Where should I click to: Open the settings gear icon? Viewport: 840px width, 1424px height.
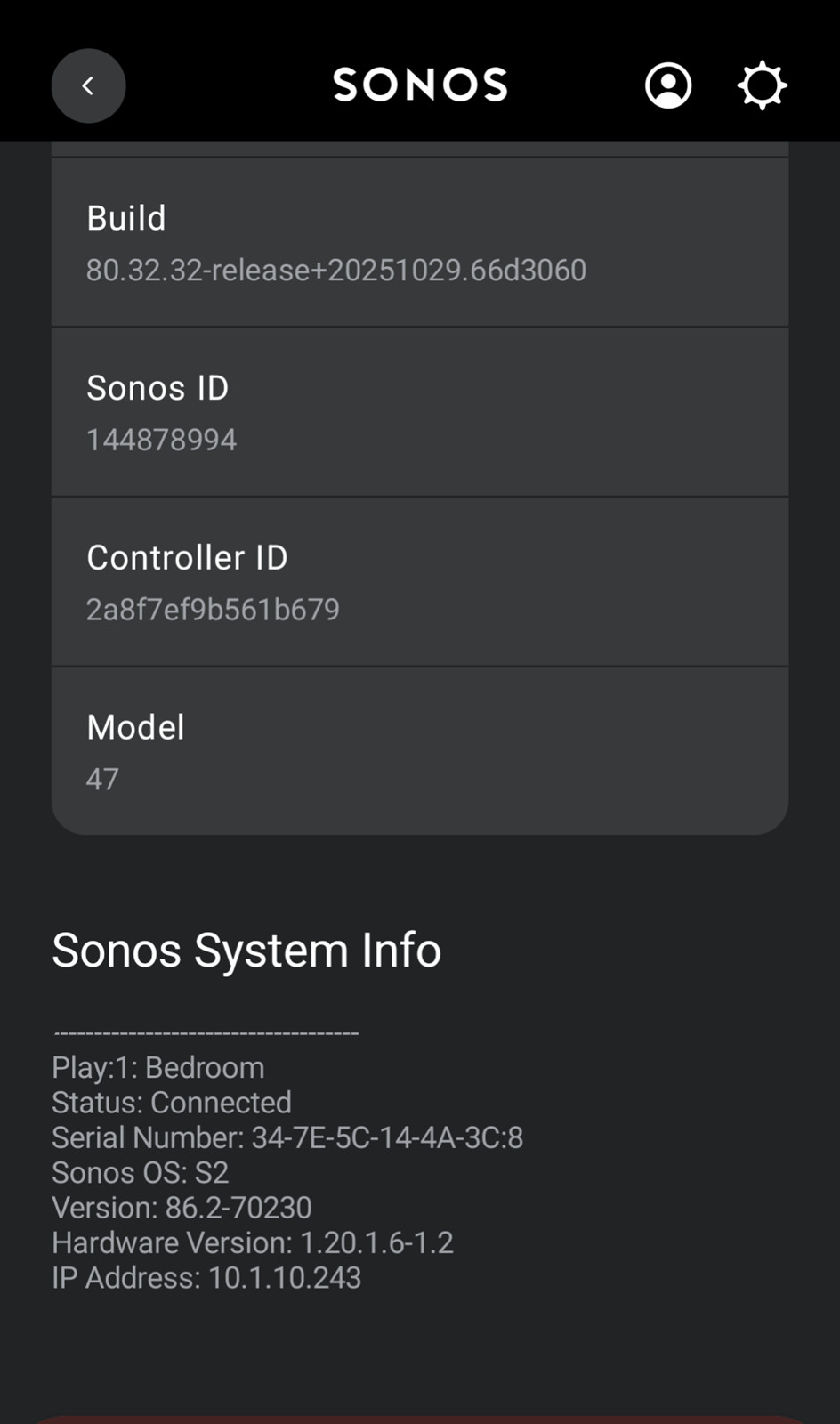click(763, 85)
